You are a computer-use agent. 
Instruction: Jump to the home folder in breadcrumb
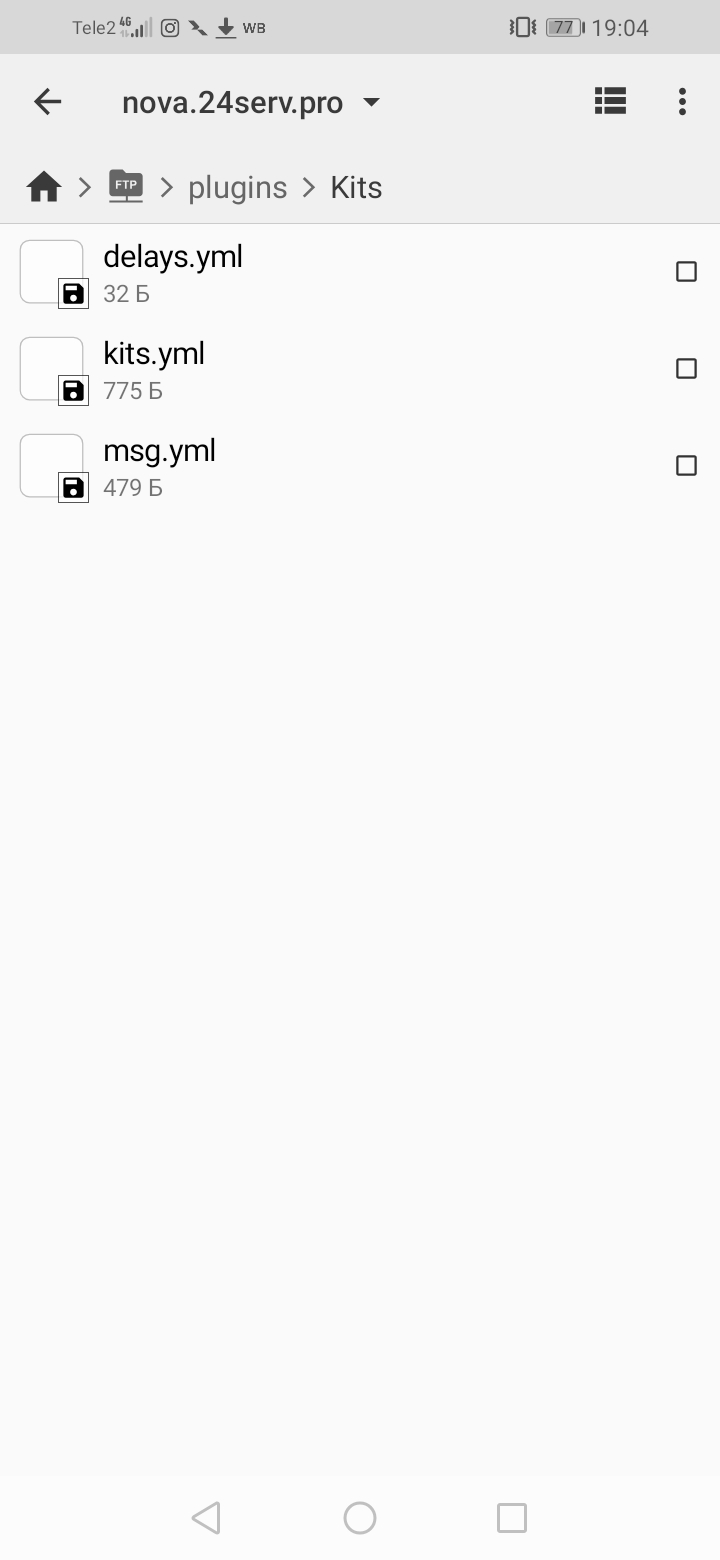pos(44,187)
